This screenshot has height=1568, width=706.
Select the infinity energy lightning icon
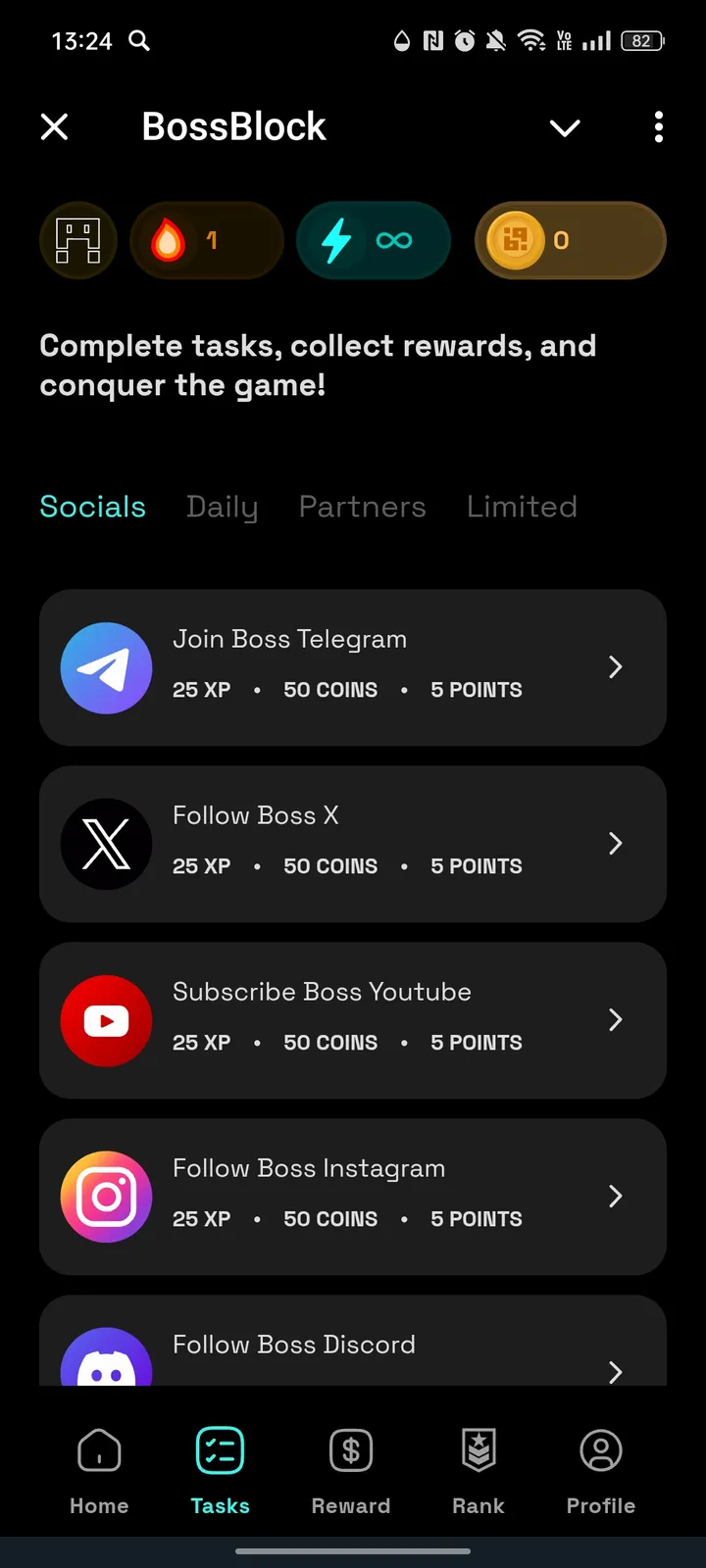click(x=337, y=240)
